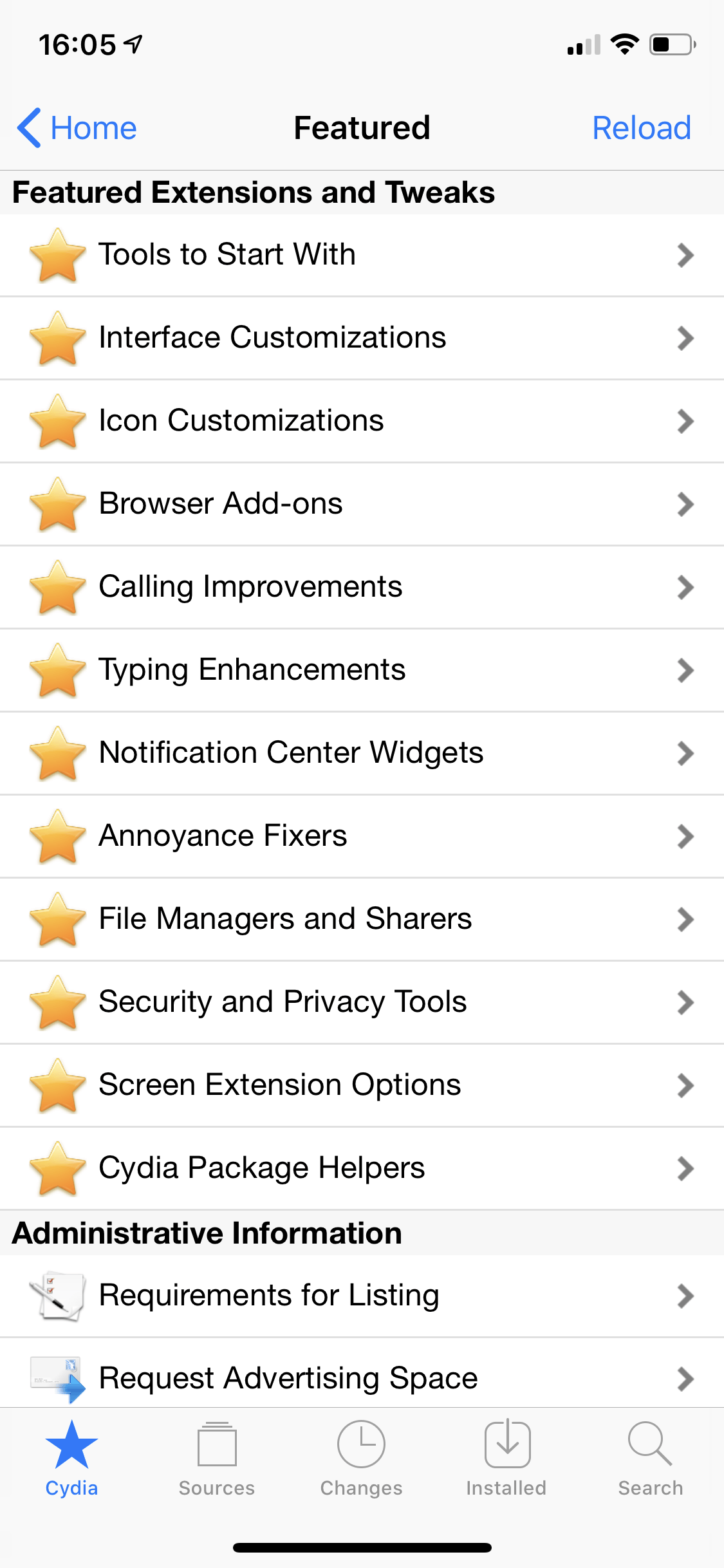Switch to the Changes tab

tap(362, 1459)
